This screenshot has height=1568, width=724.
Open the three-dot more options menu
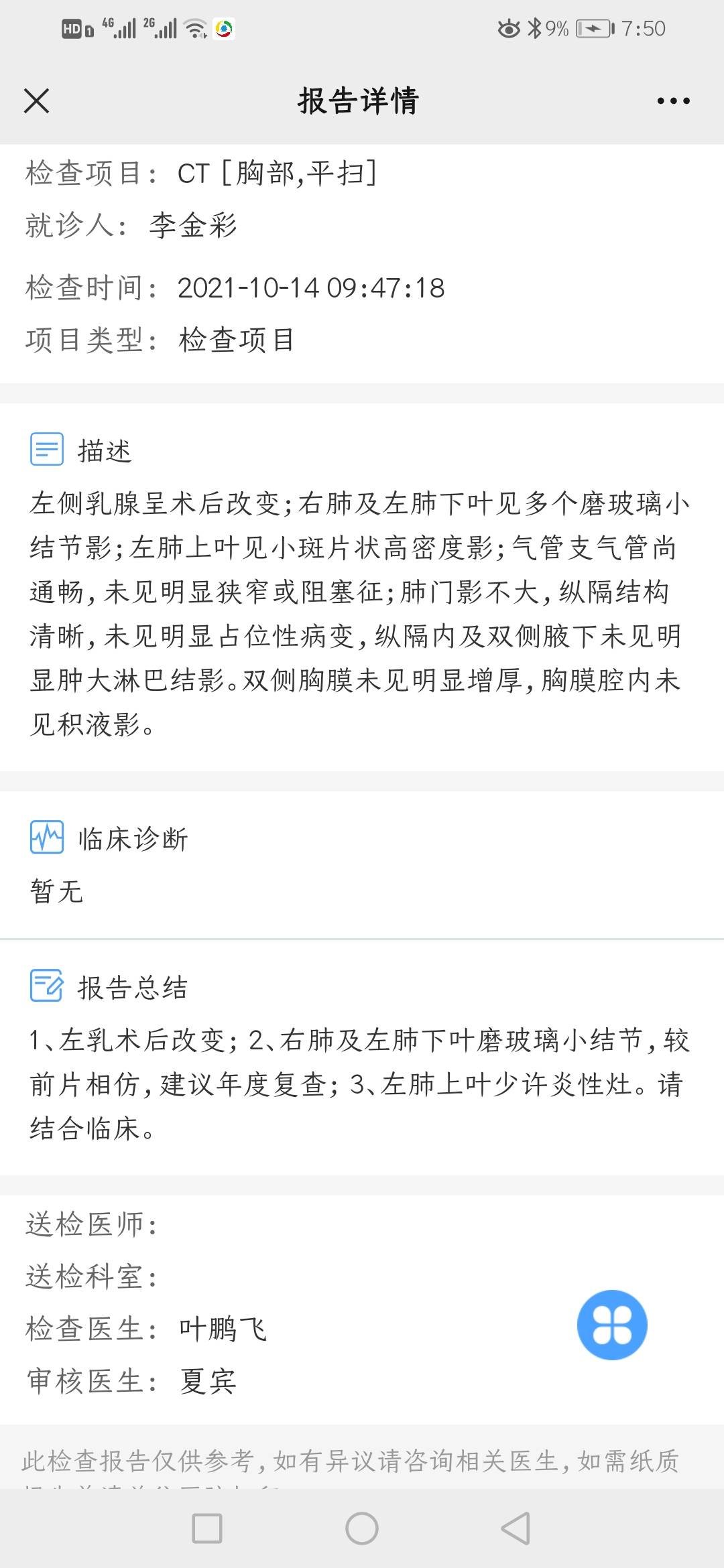(673, 101)
